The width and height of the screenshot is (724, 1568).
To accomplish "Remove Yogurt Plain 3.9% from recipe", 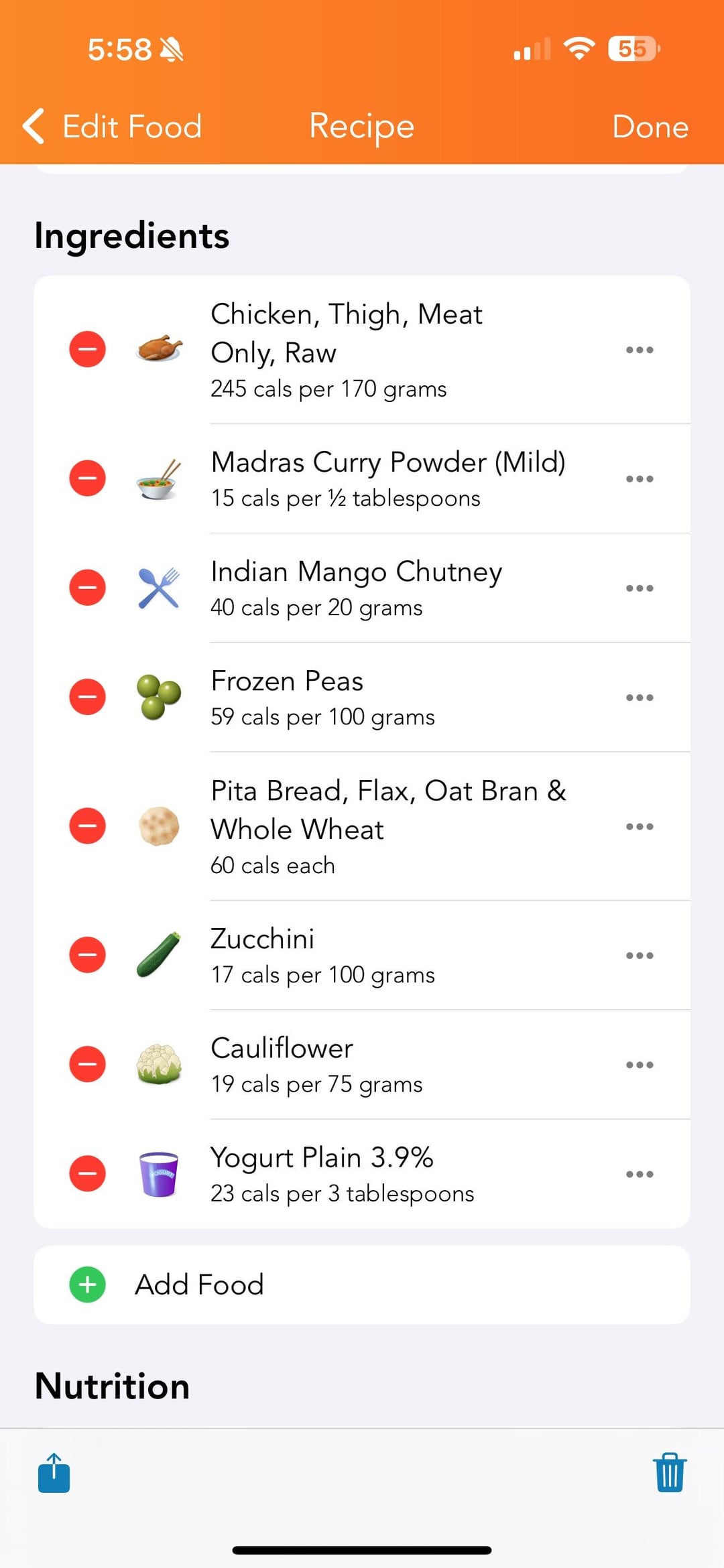I will (x=88, y=1173).
